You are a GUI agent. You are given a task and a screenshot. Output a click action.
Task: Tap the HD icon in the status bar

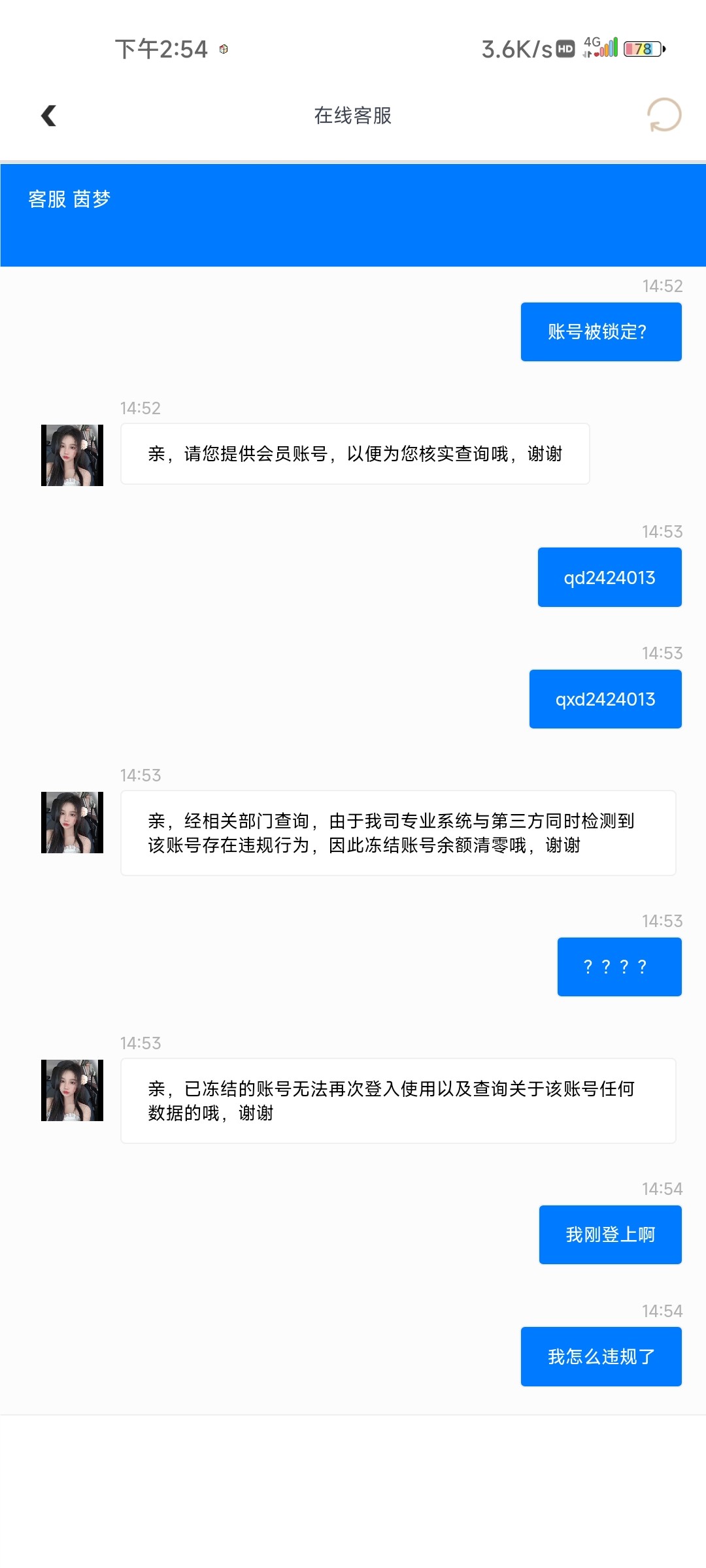click(563, 48)
